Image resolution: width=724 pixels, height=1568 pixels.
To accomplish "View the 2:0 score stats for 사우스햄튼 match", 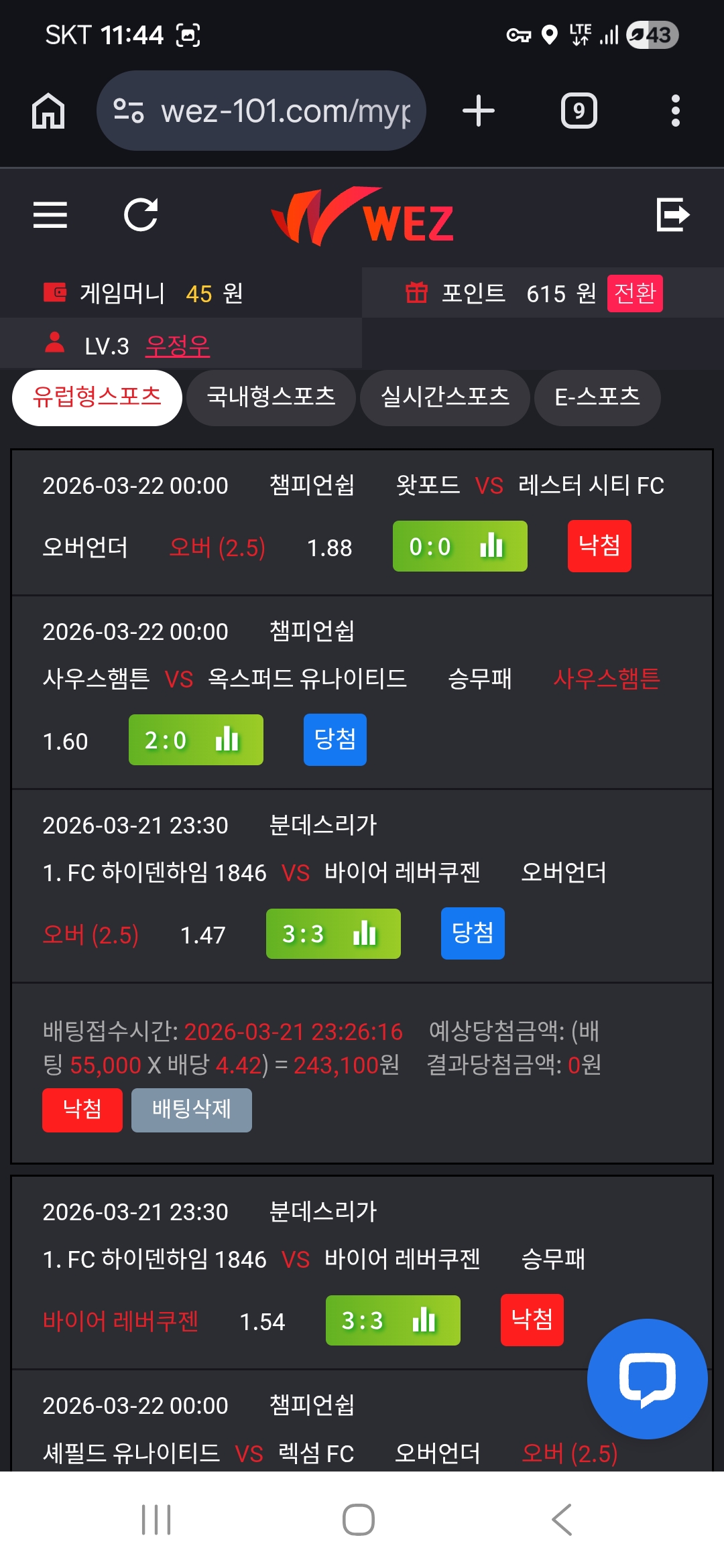I will click(x=196, y=740).
